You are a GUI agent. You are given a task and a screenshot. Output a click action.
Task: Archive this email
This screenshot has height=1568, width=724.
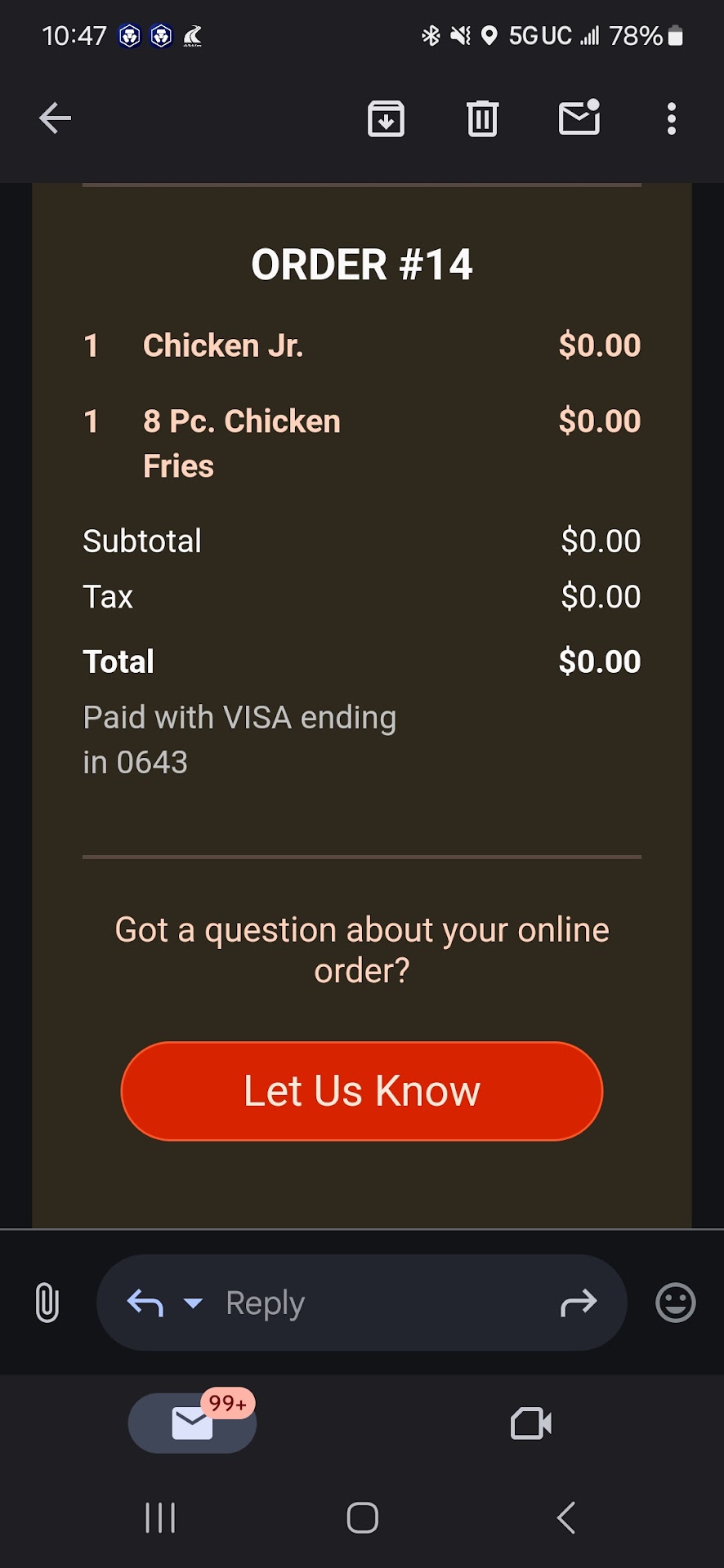[386, 119]
